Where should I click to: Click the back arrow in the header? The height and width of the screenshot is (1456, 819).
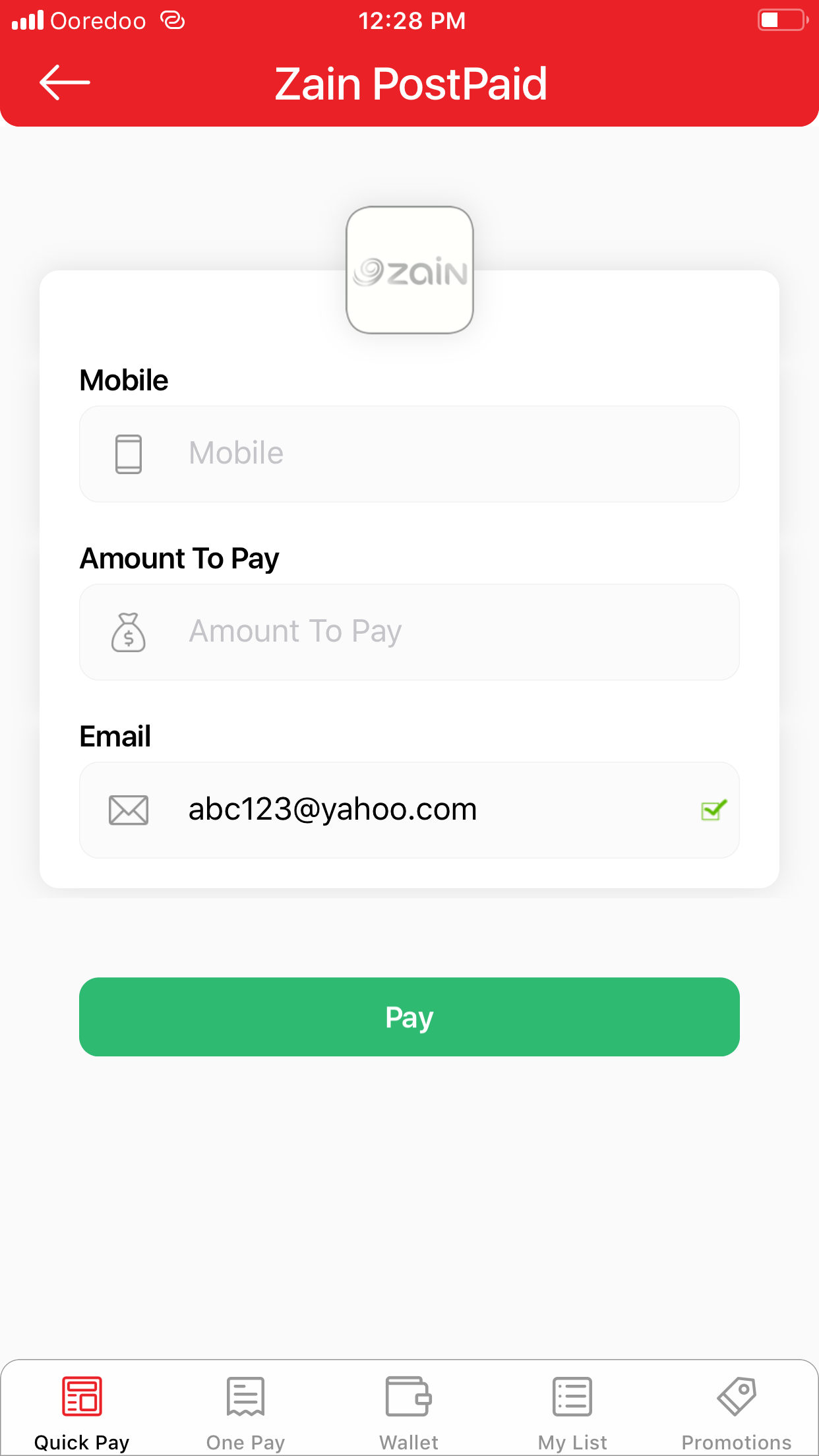[x=64, y=83]
